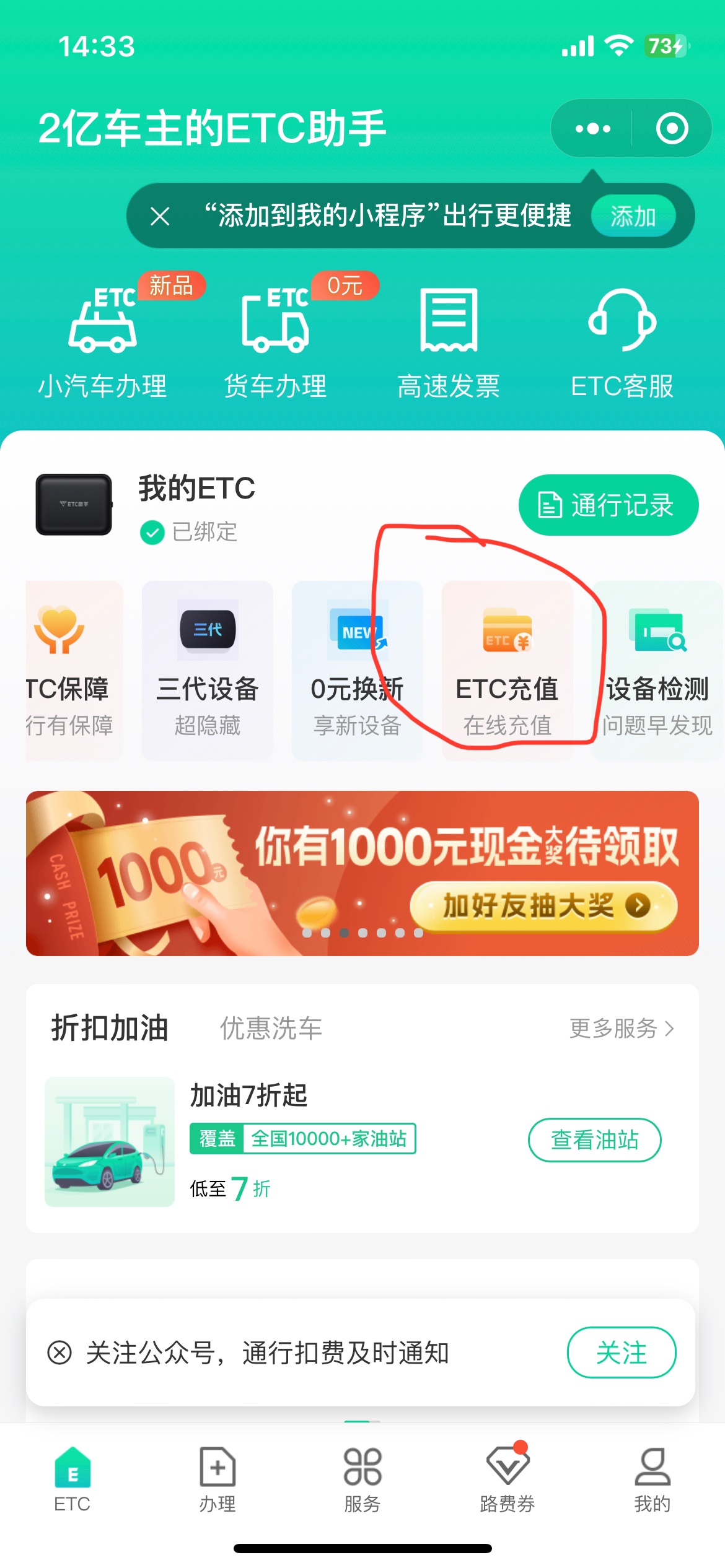Tap the 添加 button in the tip
This screenshot has height=1568, width=725.
coord(633,216)
